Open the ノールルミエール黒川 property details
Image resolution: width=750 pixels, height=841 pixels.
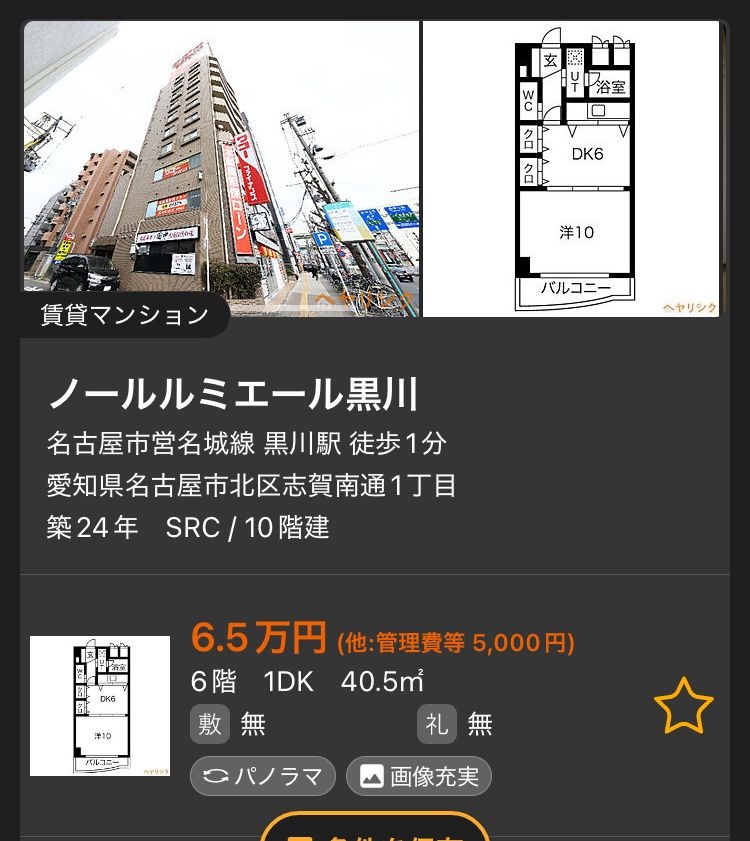coord(233,394)
